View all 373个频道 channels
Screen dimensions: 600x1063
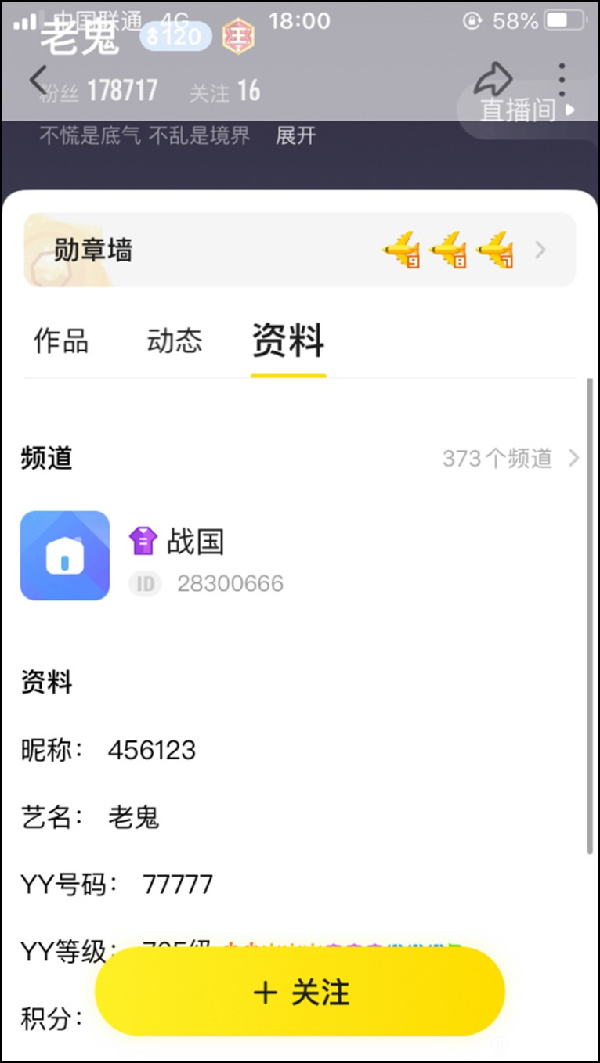click(510, 459)
